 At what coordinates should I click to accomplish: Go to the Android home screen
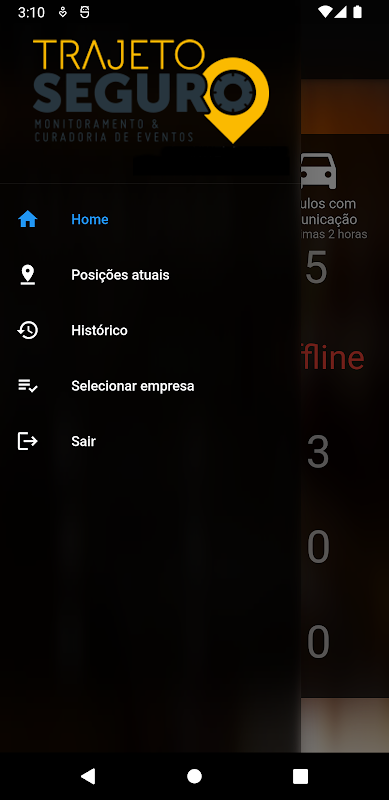tap(194, 776)
